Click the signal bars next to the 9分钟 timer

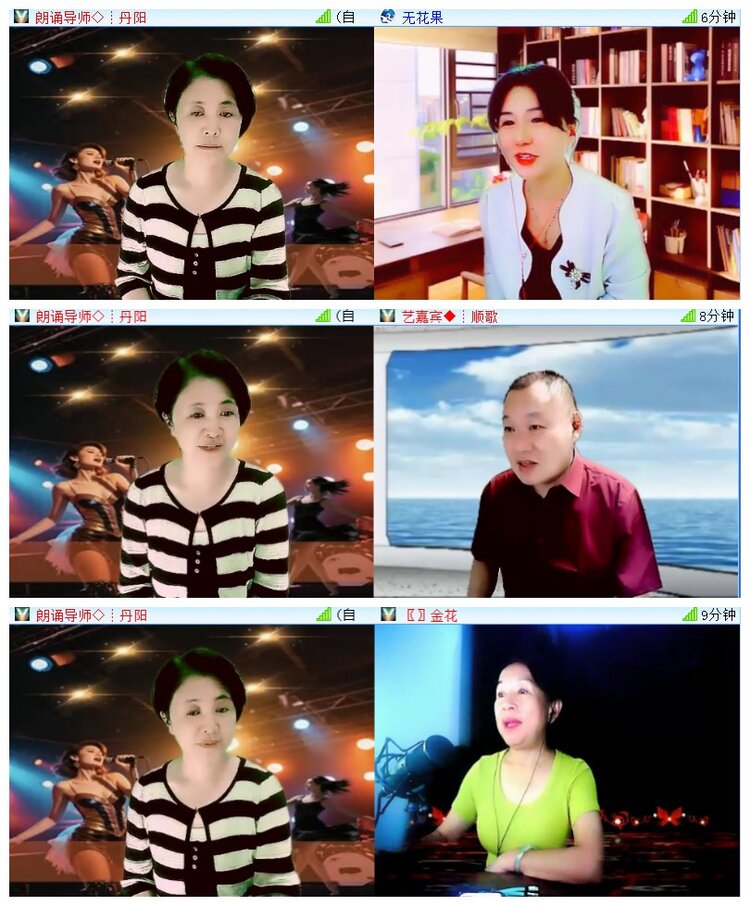[690, 617]
